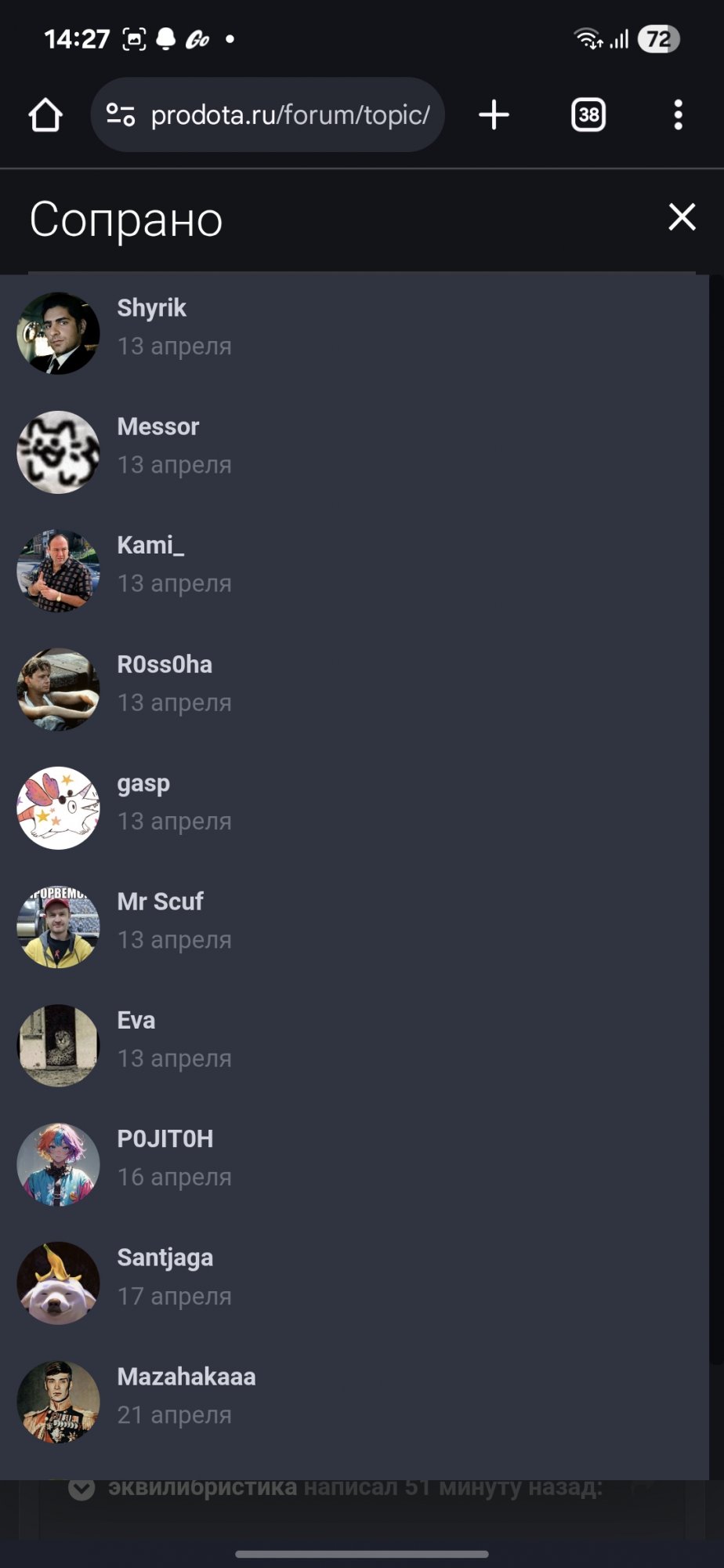The image size is (724, 1568).
Task: Open P0JIT0H's profile
Action: point(165,1138)
